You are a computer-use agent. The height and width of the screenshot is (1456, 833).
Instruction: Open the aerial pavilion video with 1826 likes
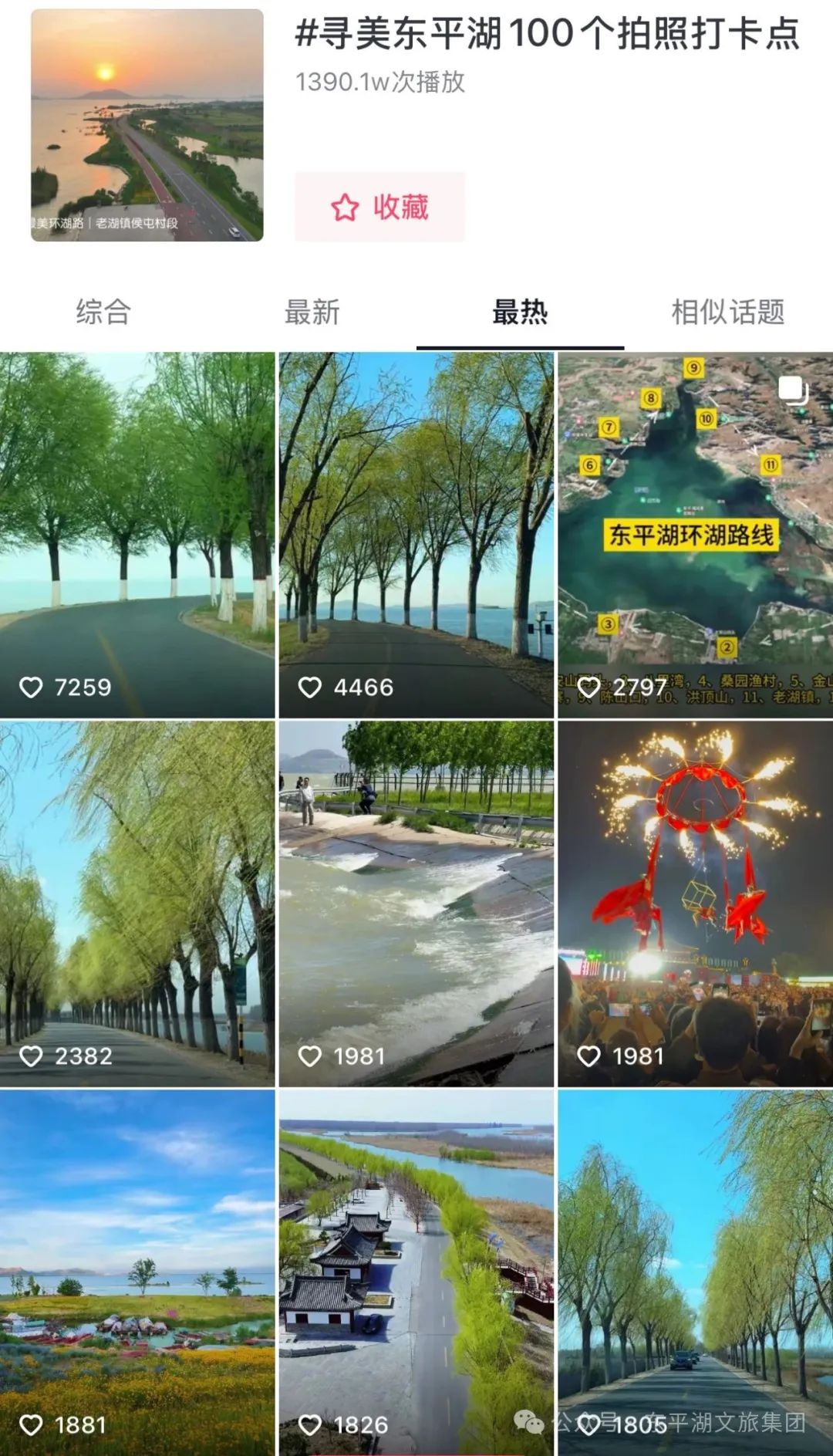(x=416, y=1272)
